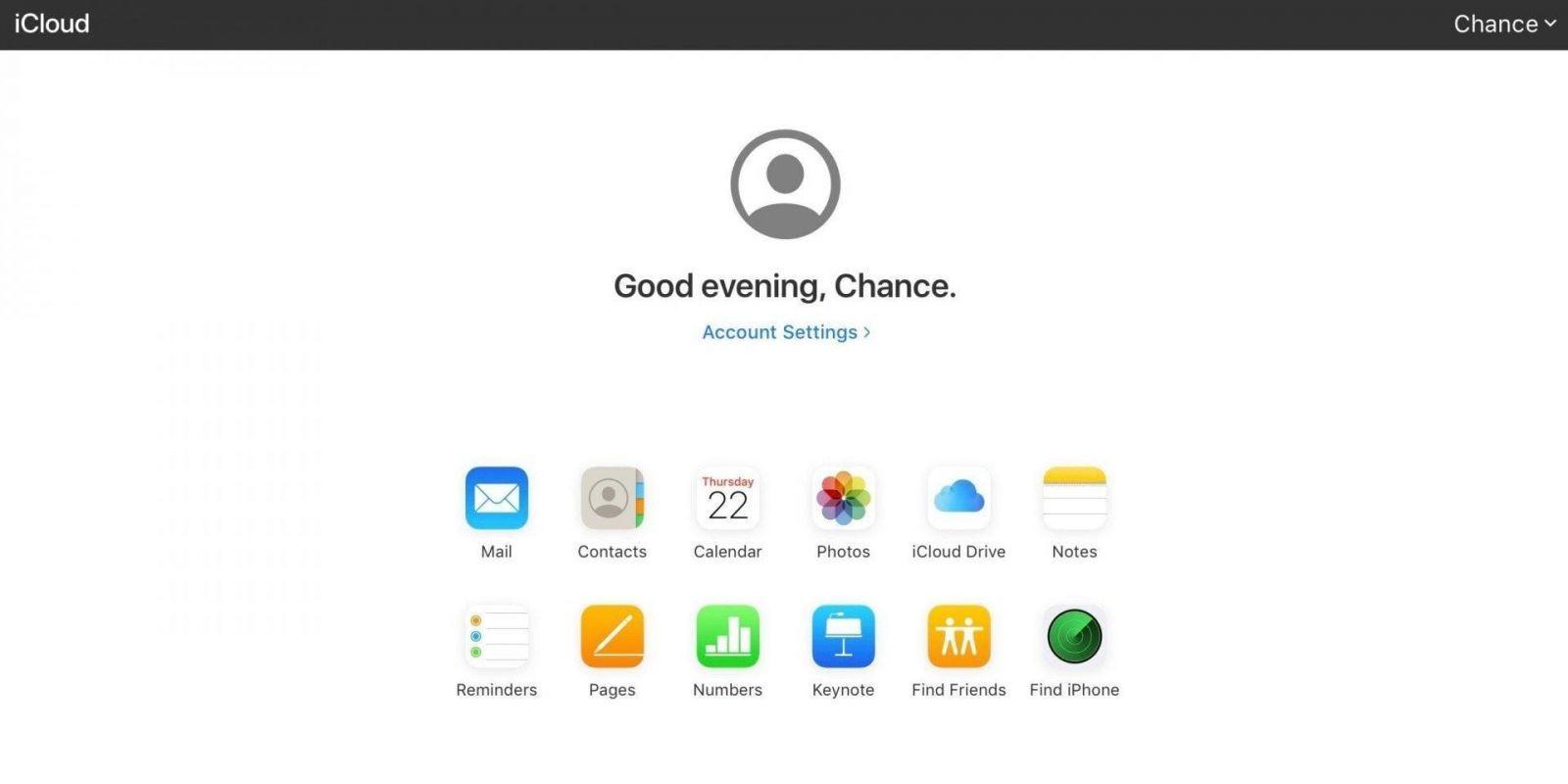Launch the Mail app
1568x784 pixels.
(496, 499)
